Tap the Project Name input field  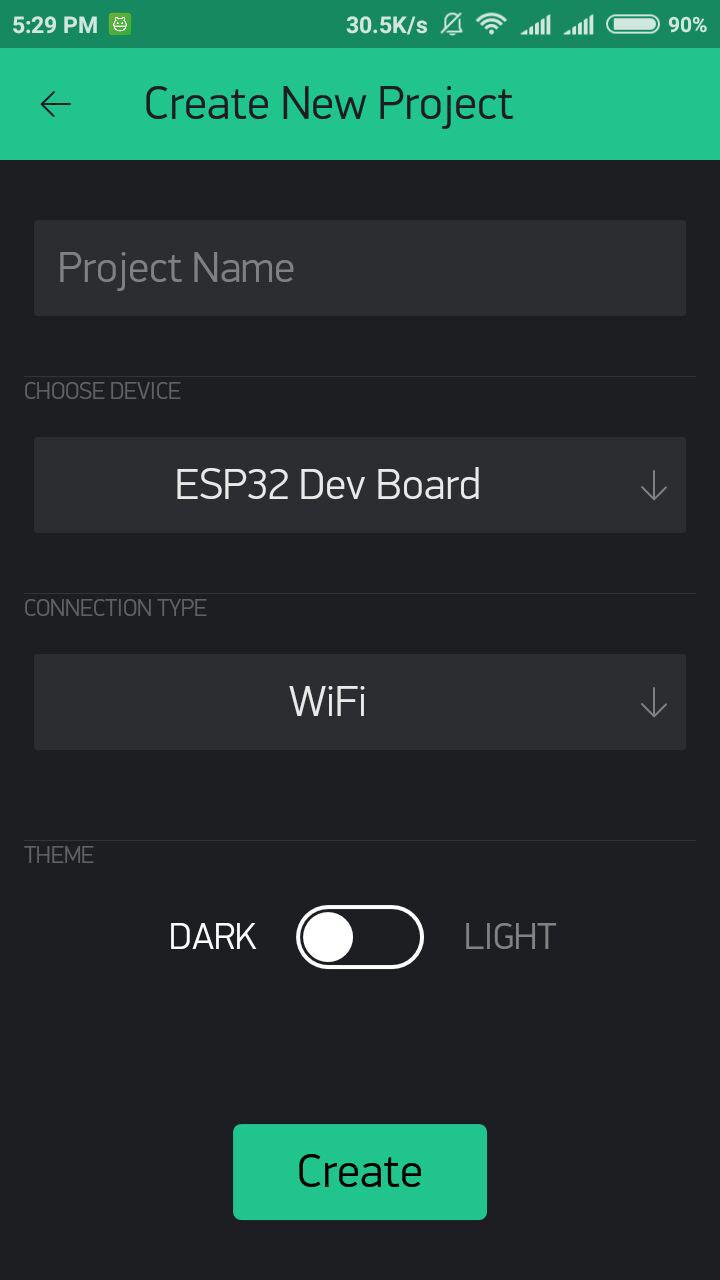(360, 267)
